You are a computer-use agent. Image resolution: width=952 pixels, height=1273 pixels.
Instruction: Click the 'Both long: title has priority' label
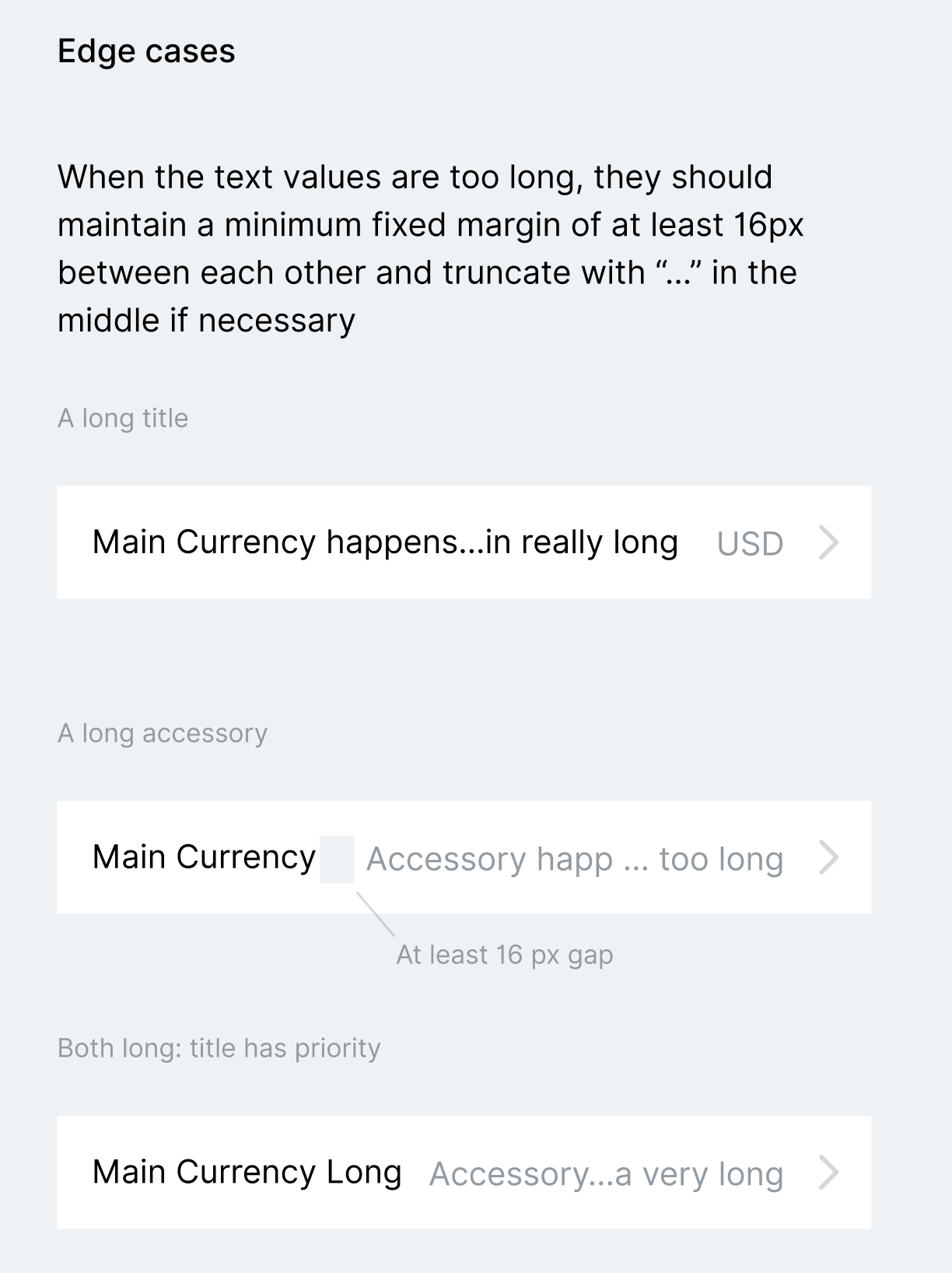pos(219,1047)
